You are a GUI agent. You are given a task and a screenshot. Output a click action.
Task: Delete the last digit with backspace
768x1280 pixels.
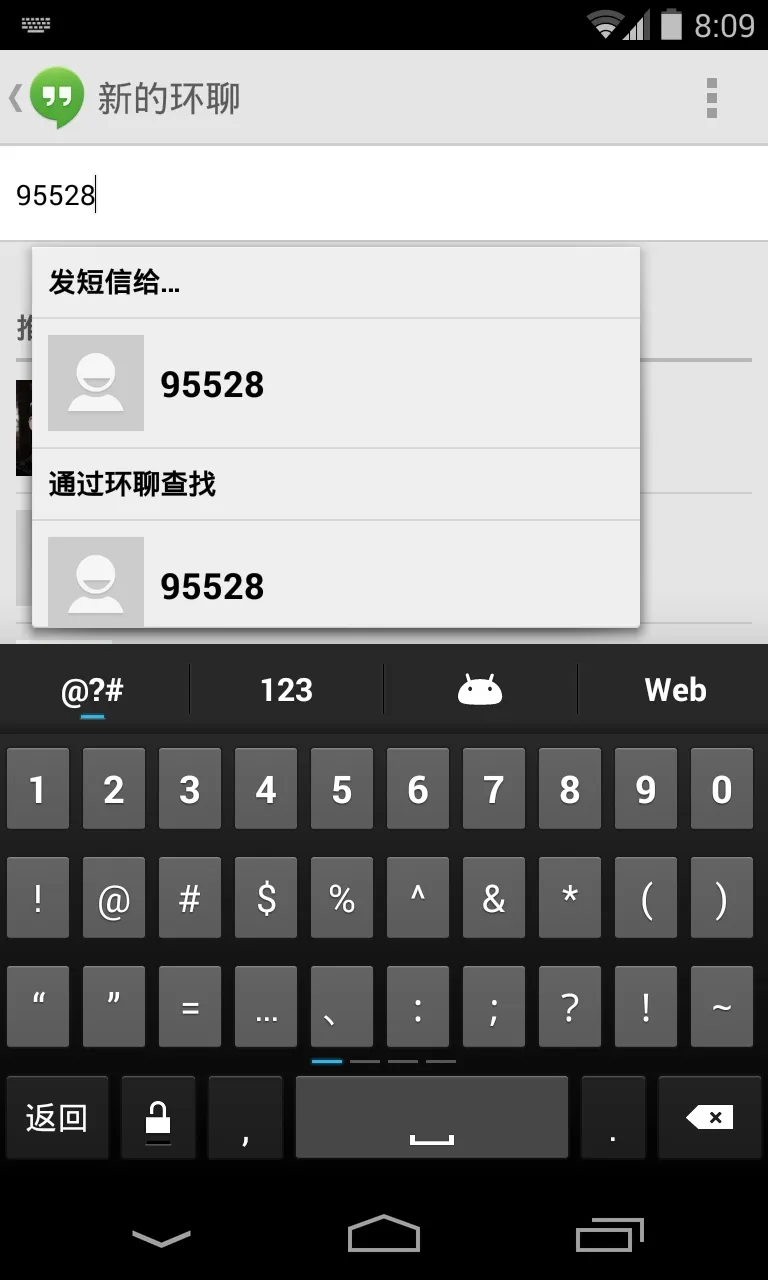pyautogui.click(x=711, y=1117)
